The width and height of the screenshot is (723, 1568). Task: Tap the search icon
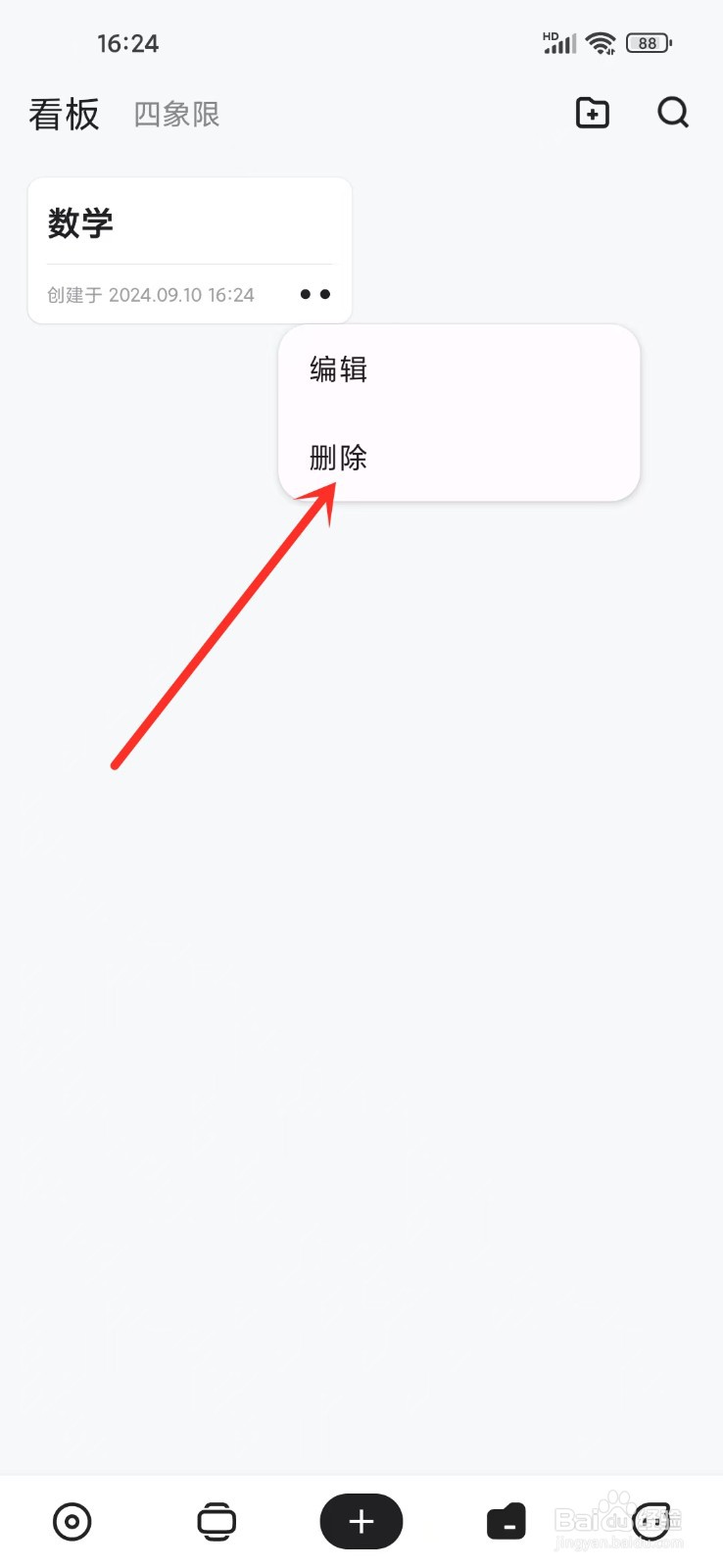pyautogui.click(x=672, y=113)
